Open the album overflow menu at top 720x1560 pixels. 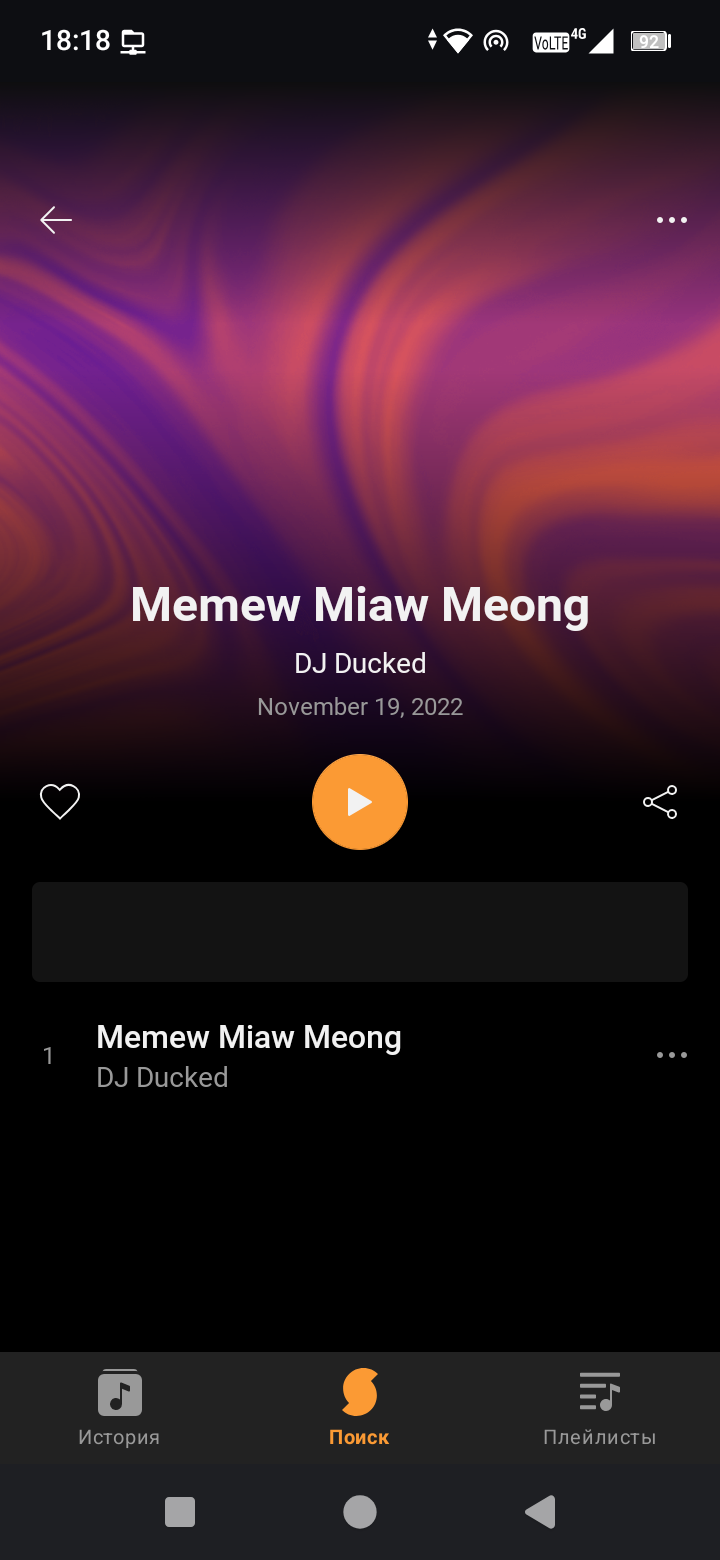coord(671,220)
